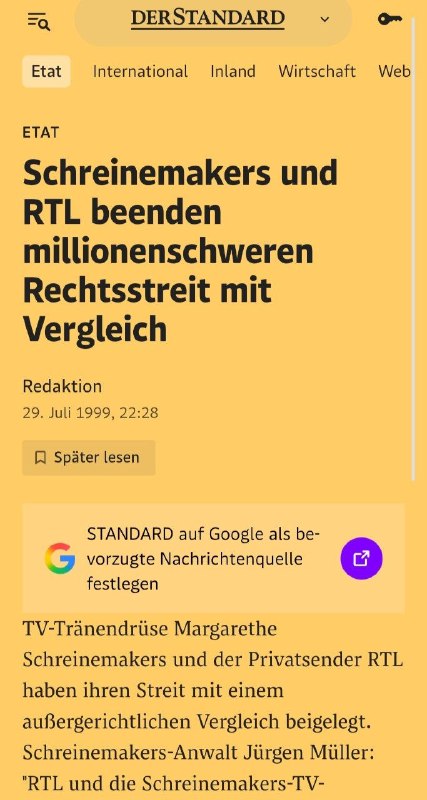427x800 pixels.
Task: Switch to the Inland section
Action: point(233,71)
